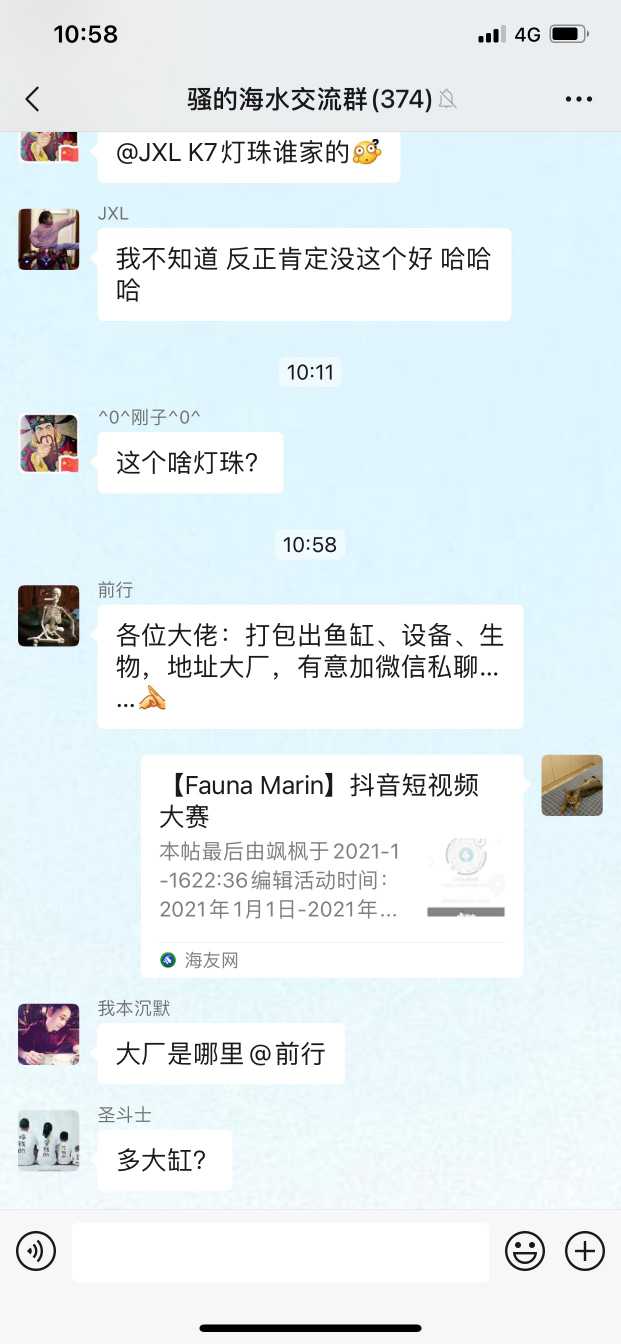Open the emoji sticker panel
Image resolution: width=621 pixels, height=1344 pixels.
tap(525, 1251)
